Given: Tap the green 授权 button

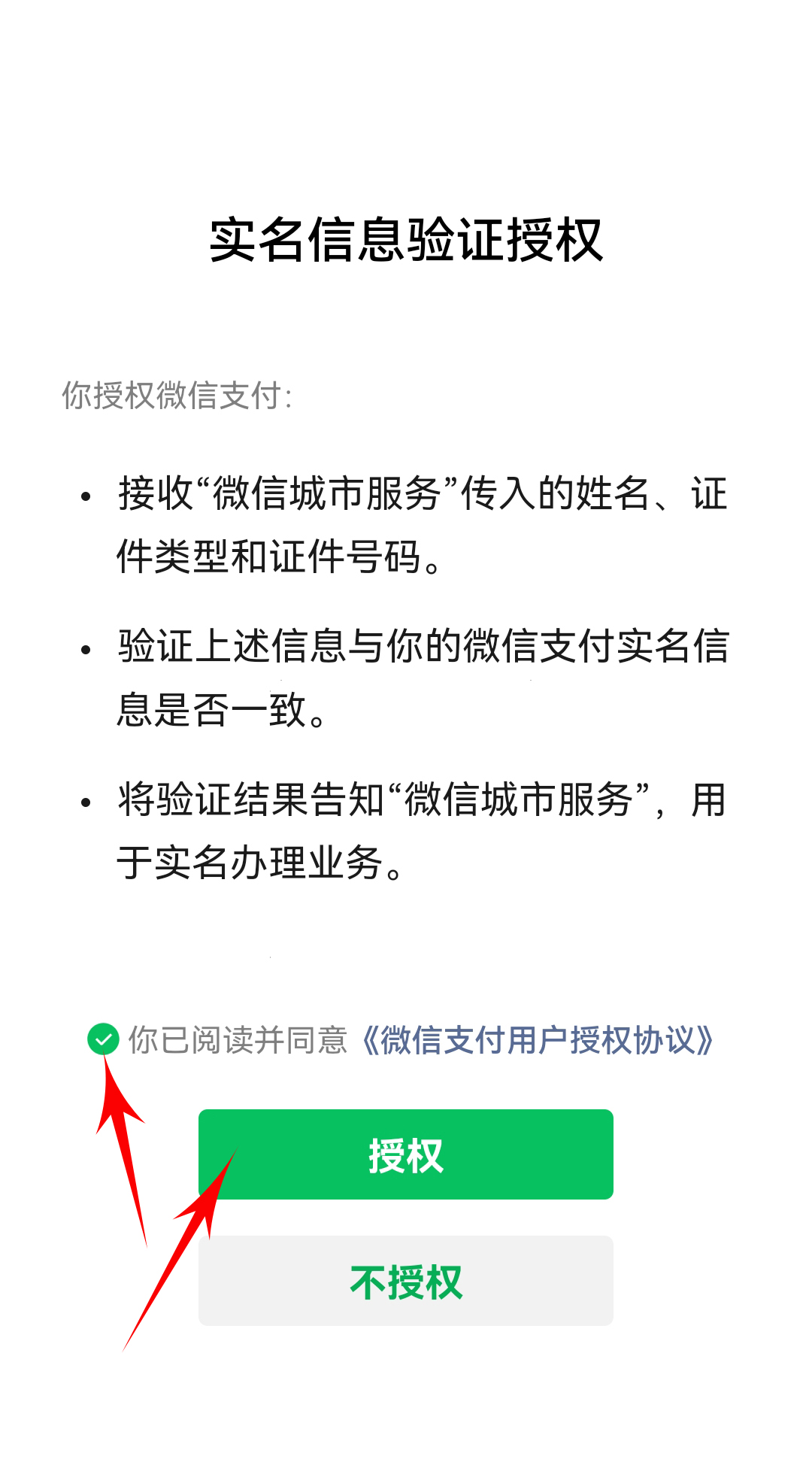Looking at the screenshot, I should pos(406,1154).
